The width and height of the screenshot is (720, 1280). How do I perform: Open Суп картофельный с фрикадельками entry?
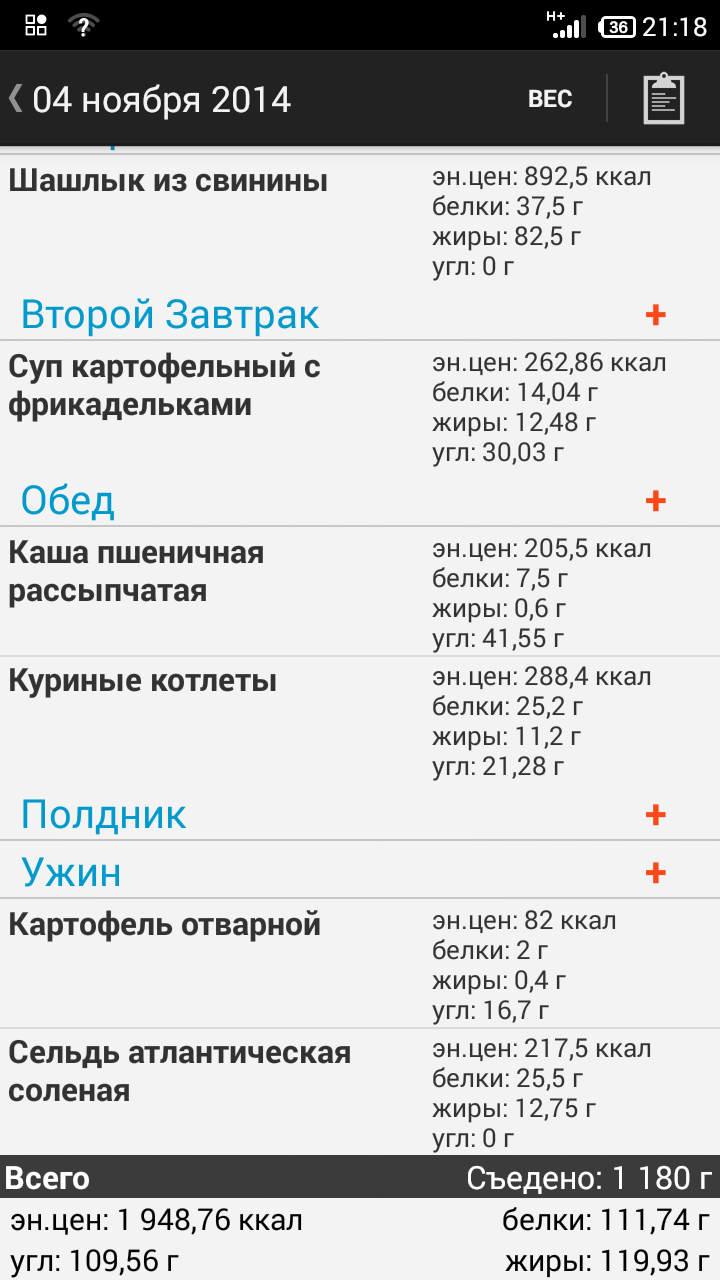point(360,408)
